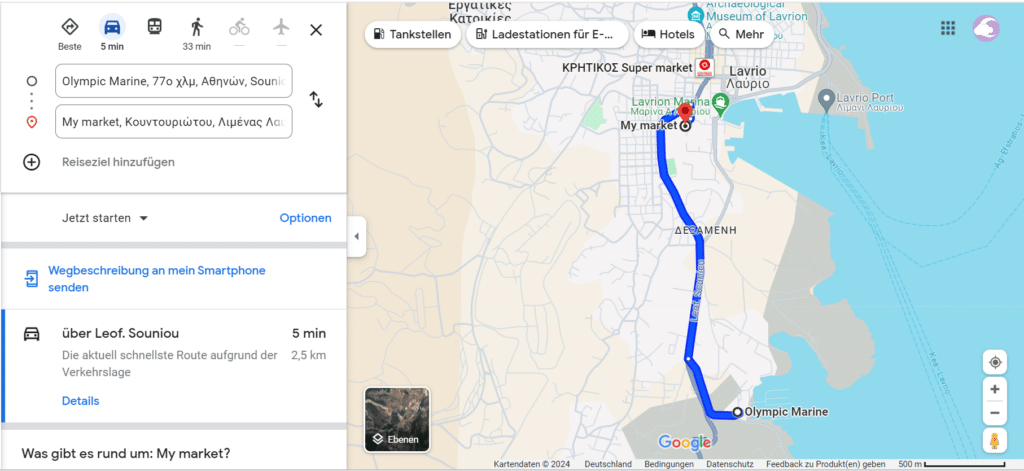Show Hotels on the map

(x=667, y=34)
